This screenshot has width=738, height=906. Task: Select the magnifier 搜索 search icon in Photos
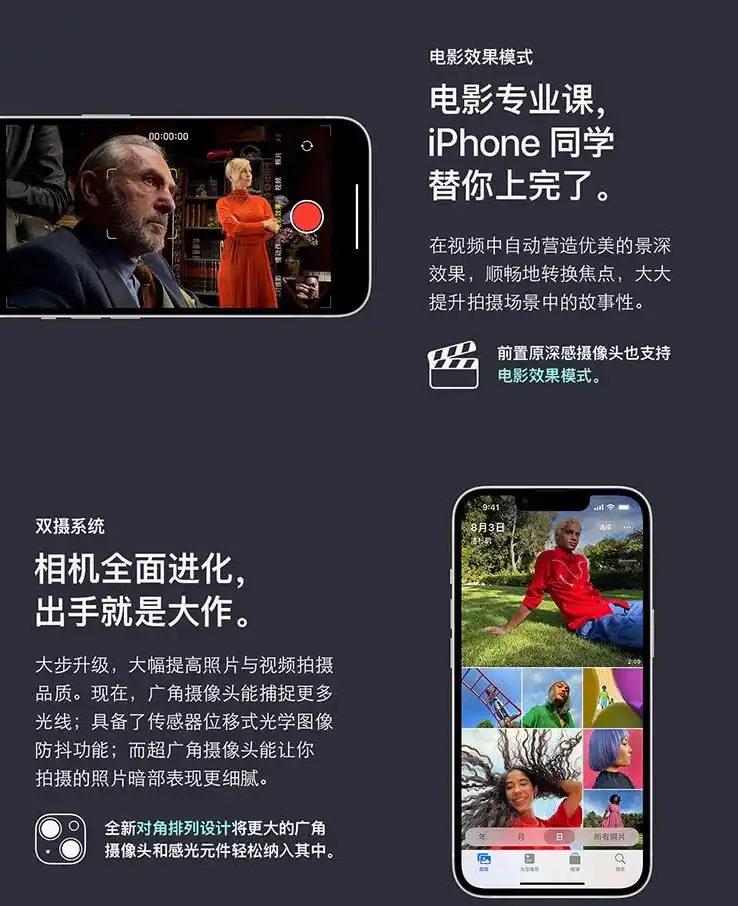click(619, 860)
